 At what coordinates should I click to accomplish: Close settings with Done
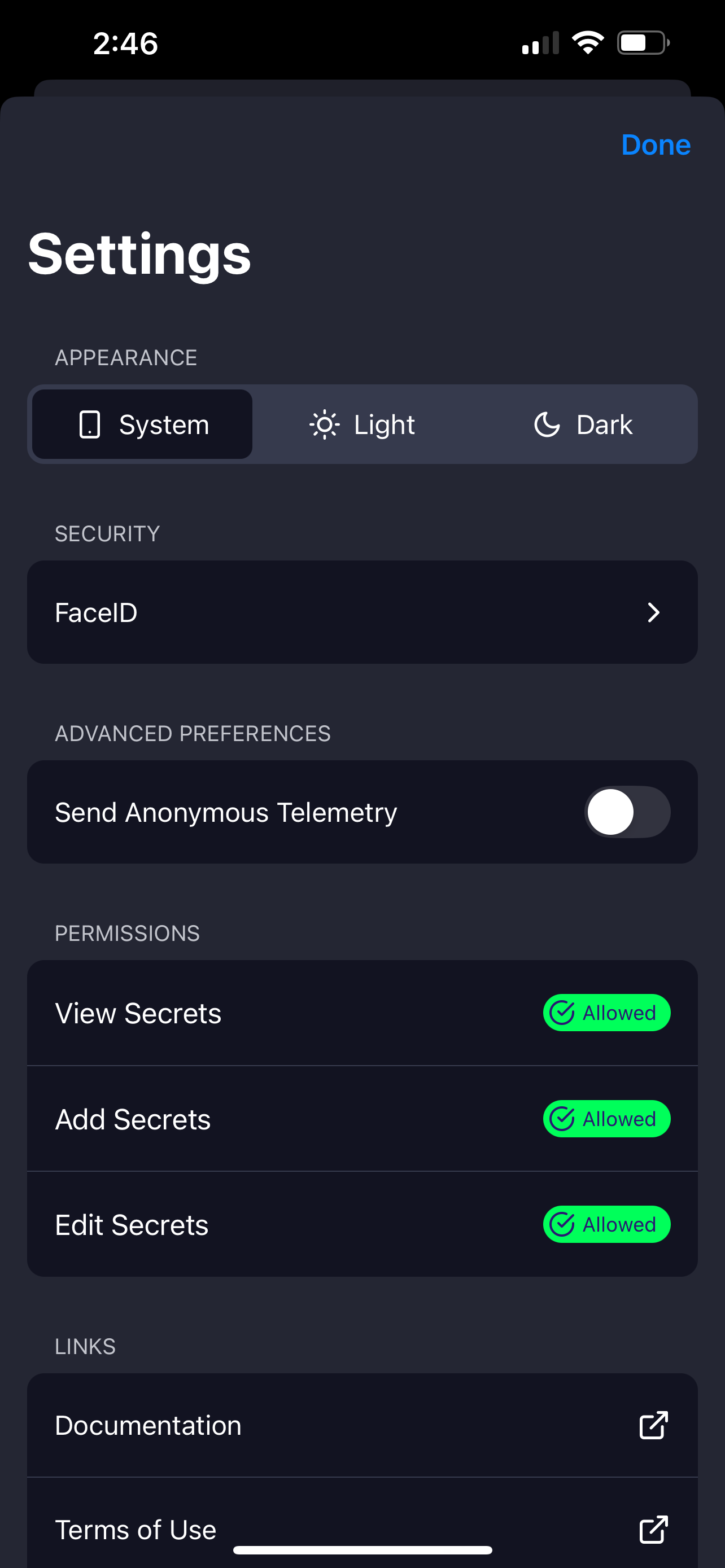point(655,145)
